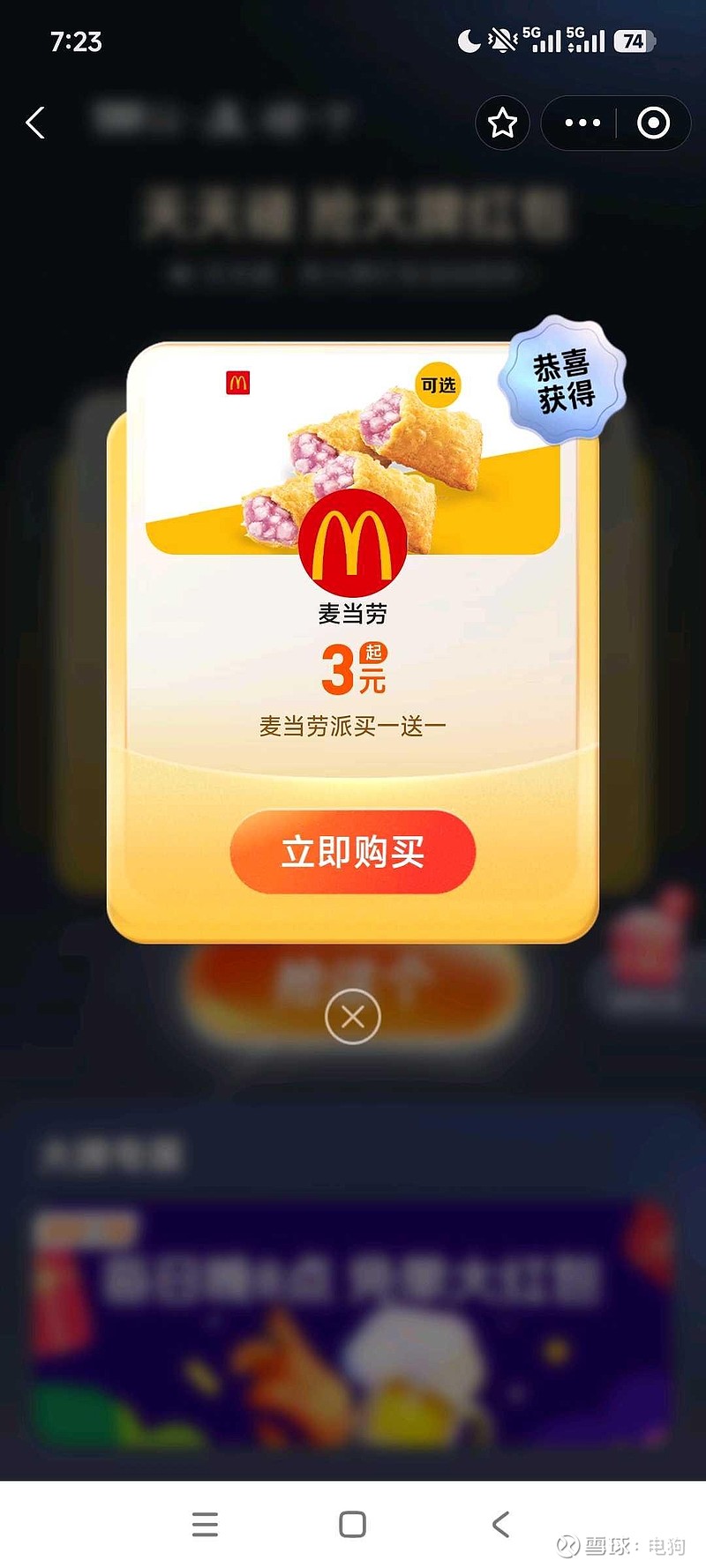Tap the star favorite icon
706x1568 pixels.
click(x=502, y=123)
